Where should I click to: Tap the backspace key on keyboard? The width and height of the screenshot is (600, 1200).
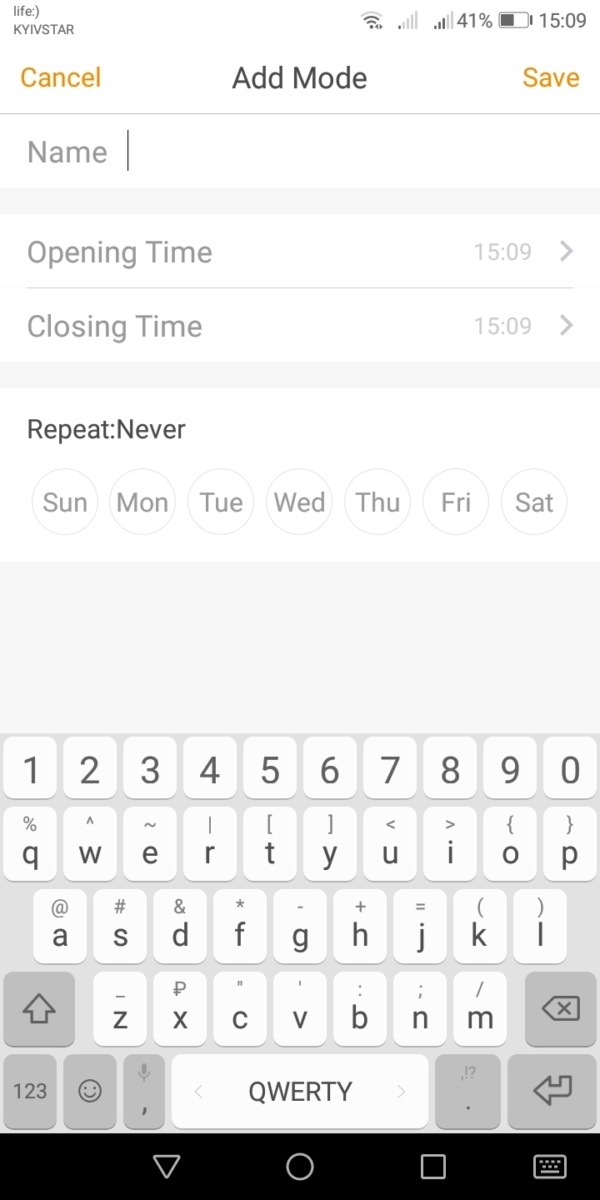click(560, 1010)
